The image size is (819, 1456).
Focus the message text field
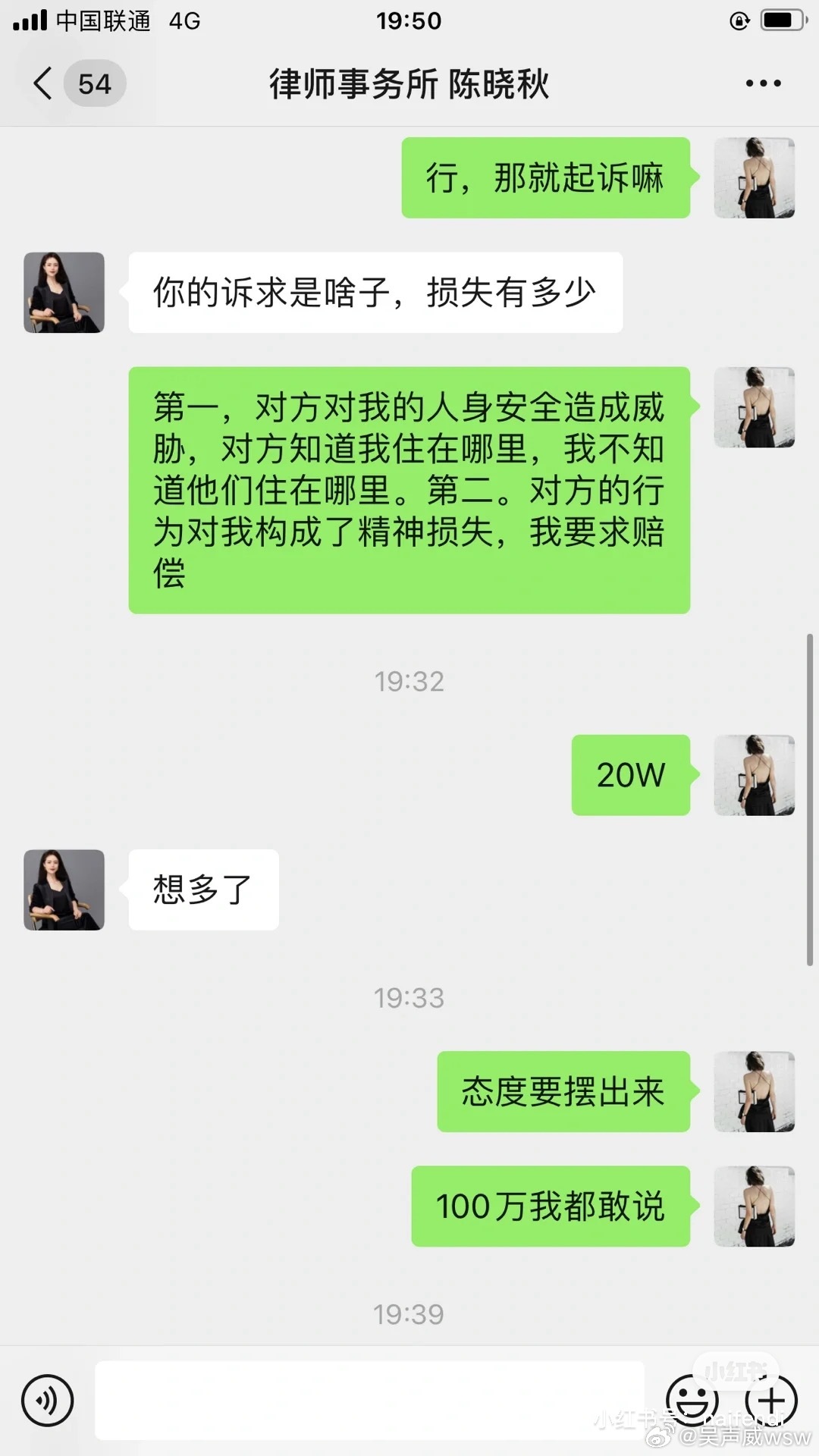[369, 1401]
